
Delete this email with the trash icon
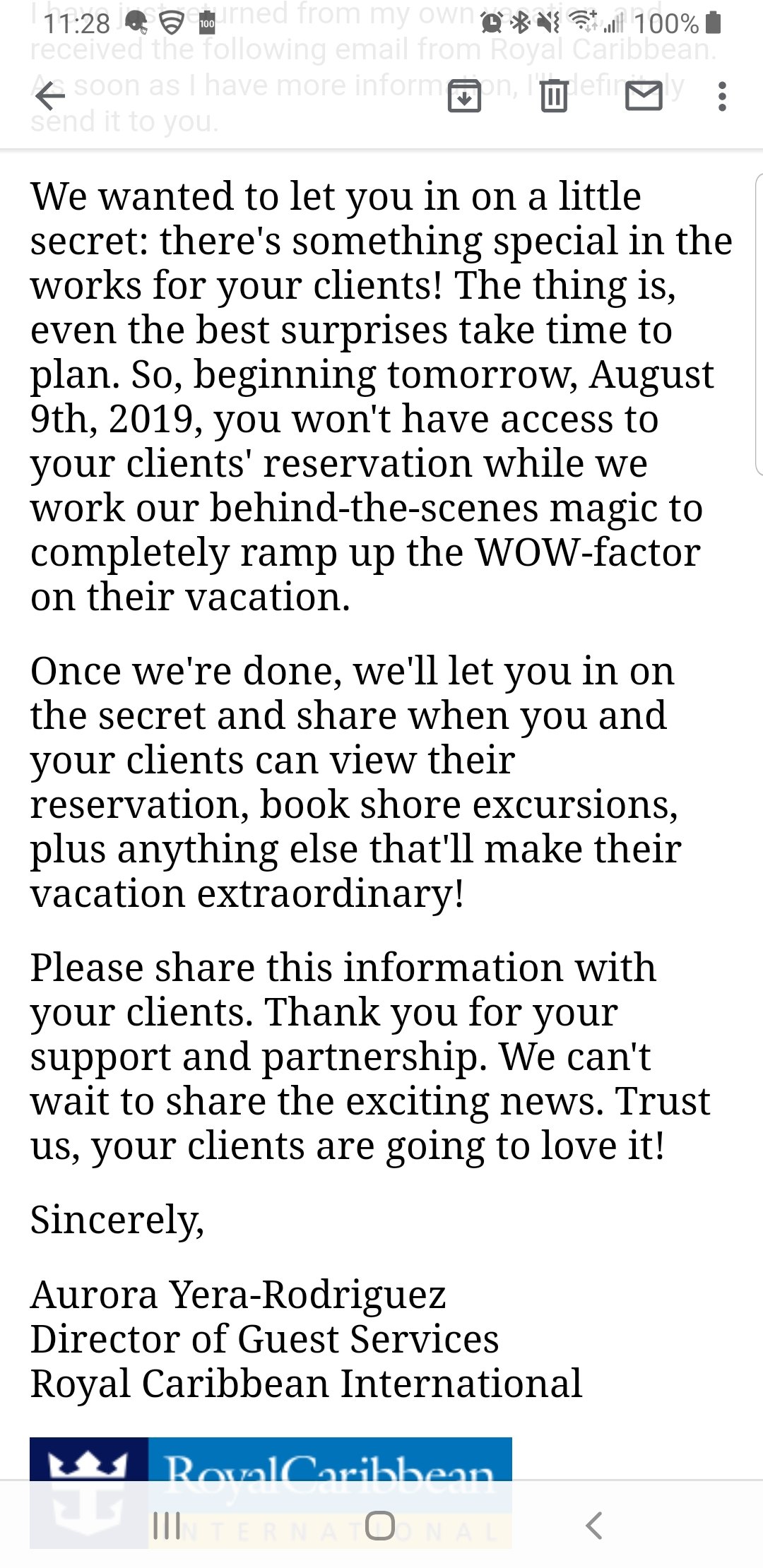[x=554, y=96]
